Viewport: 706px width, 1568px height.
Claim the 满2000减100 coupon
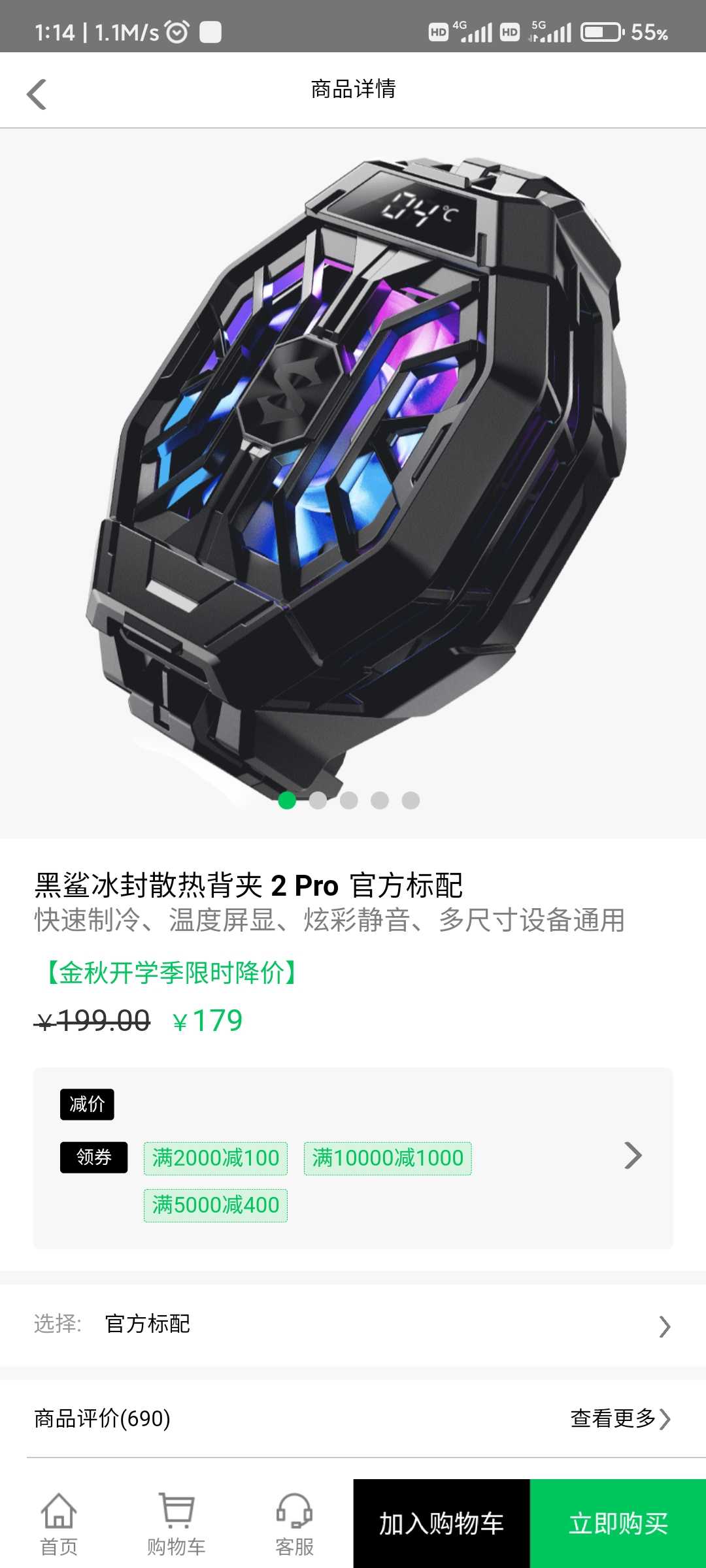[216, 1158]
